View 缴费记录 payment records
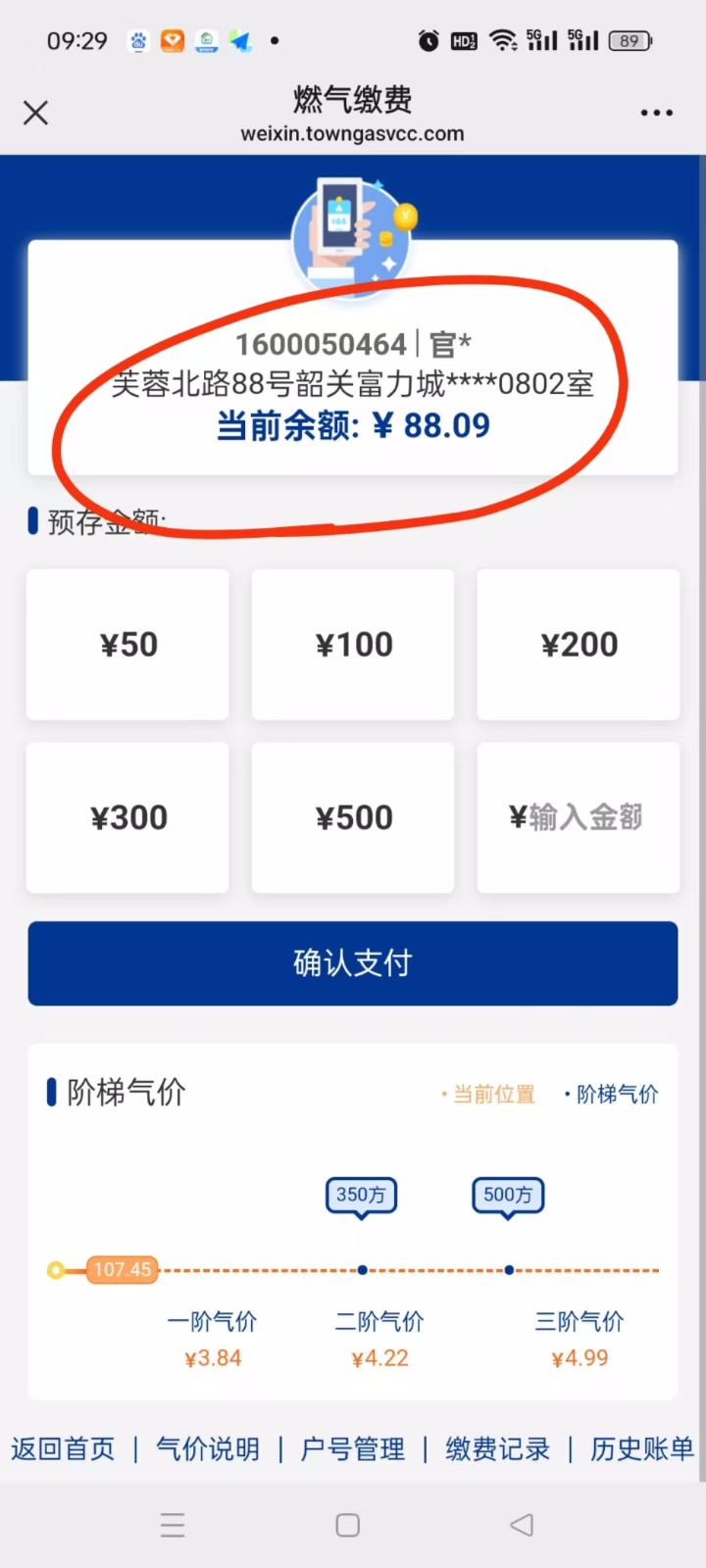Screen dimensions: 706x1568 pyautogui.click(x=498, y=1448)
